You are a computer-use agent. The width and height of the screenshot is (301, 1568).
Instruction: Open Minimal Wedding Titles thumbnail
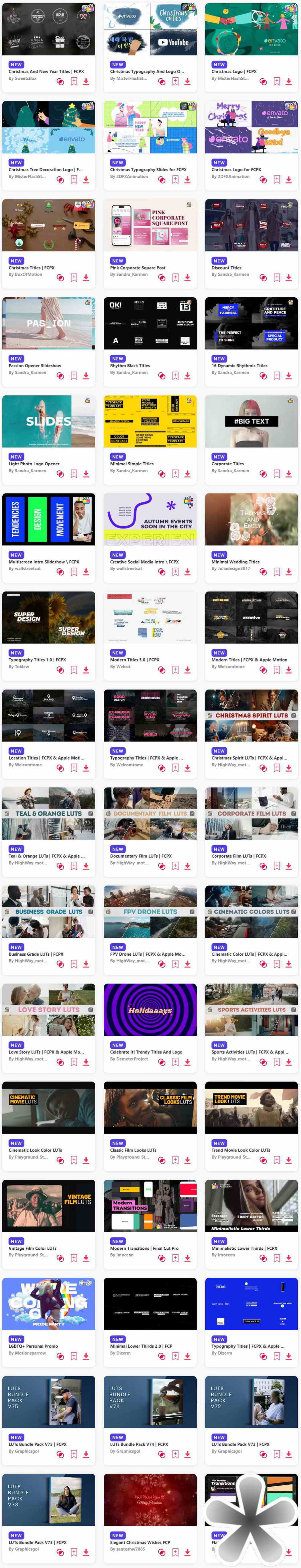pyautogui.click(x=251, y=519)
